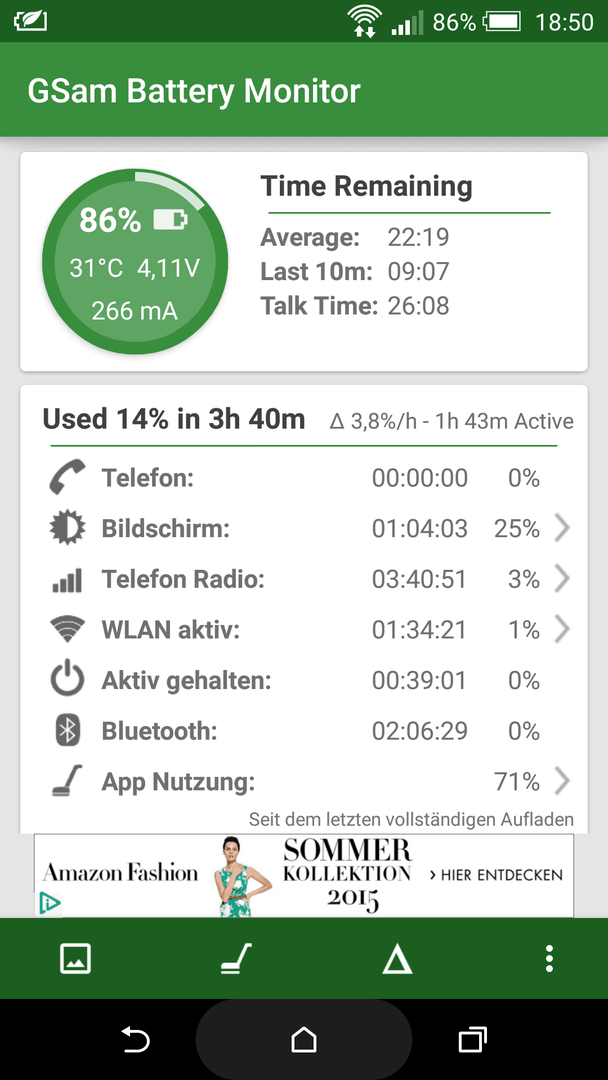Open app usage sucker icon in toolbar
The width and height of the screenshot is (608, 1080).
pyautogui.click(x=236, y=958)
